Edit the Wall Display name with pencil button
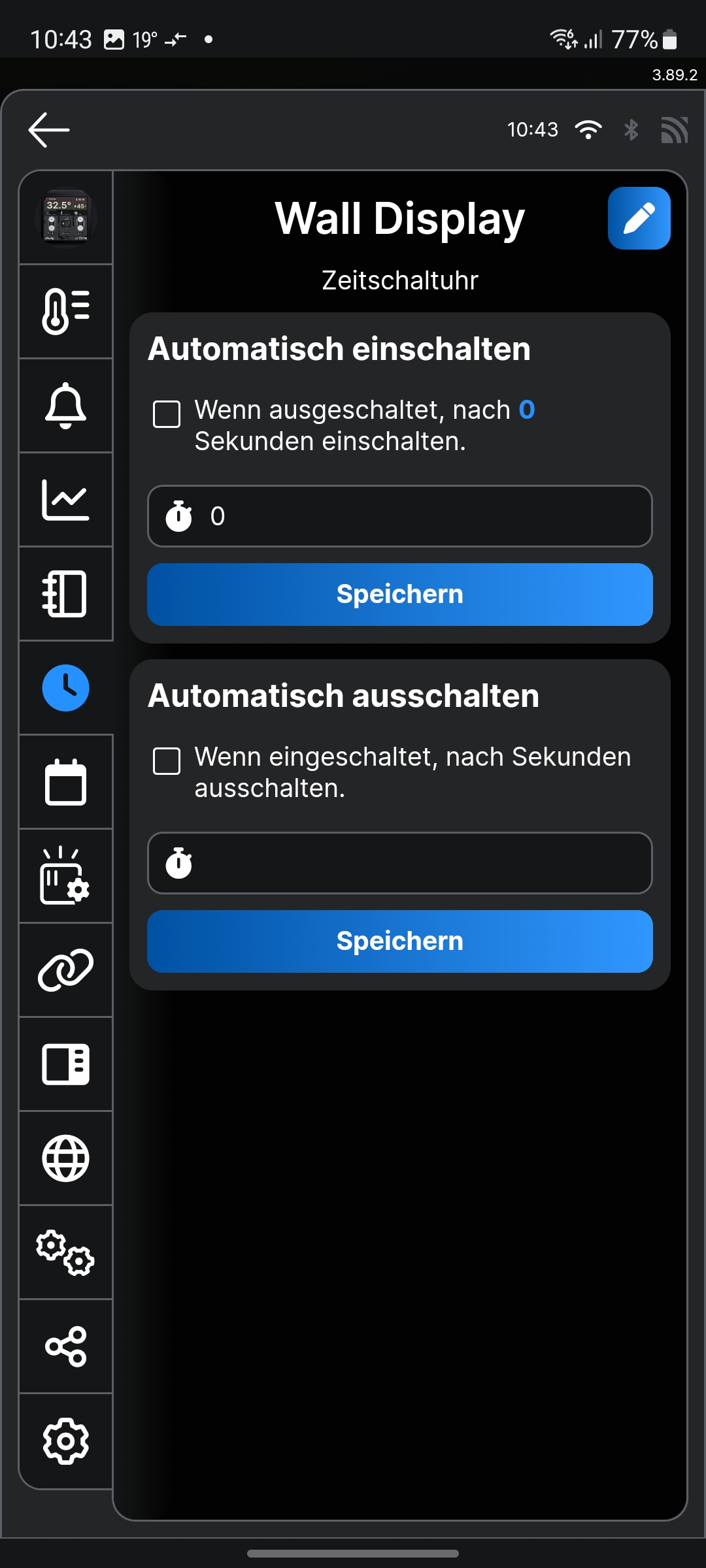Screen dimensions: 706x1568 [x=639, y=218]
